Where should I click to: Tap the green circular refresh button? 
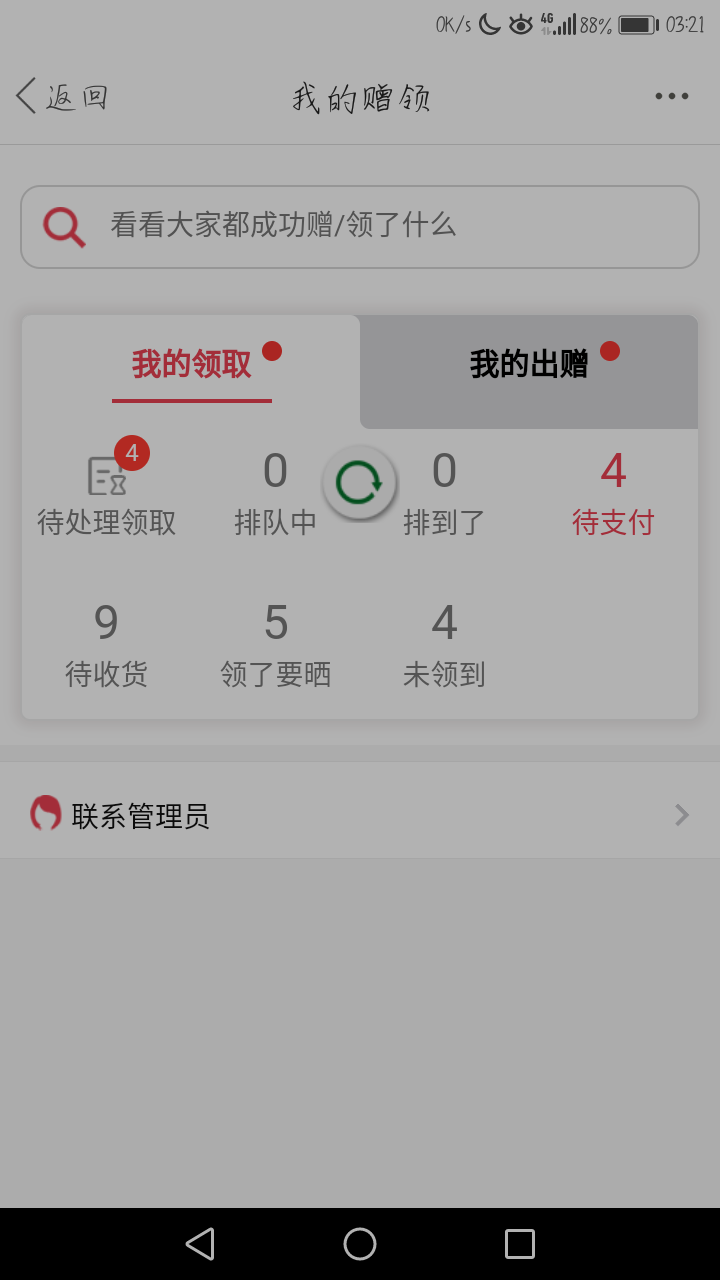360,483
